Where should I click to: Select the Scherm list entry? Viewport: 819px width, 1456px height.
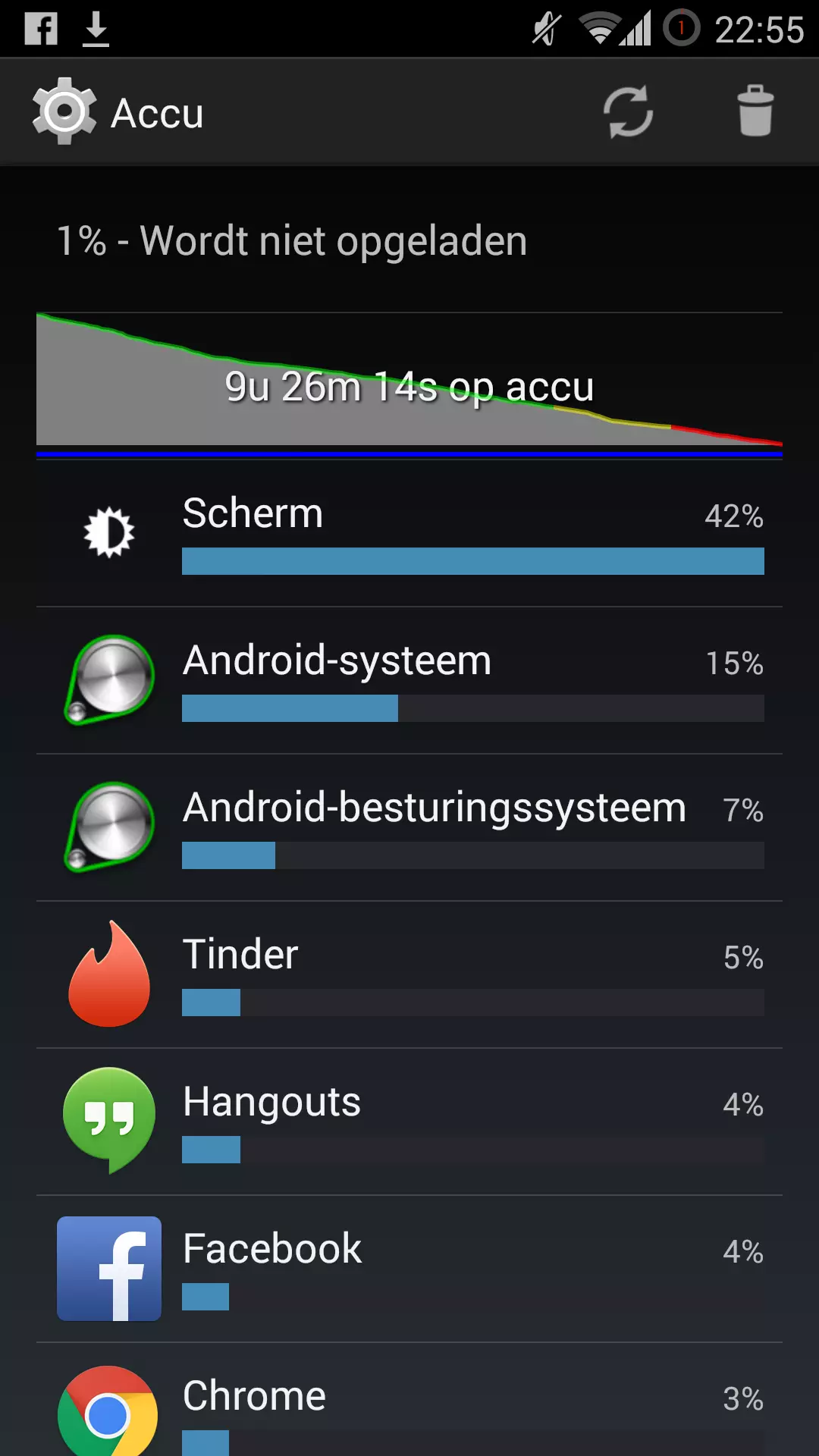[x=409, y=531]
